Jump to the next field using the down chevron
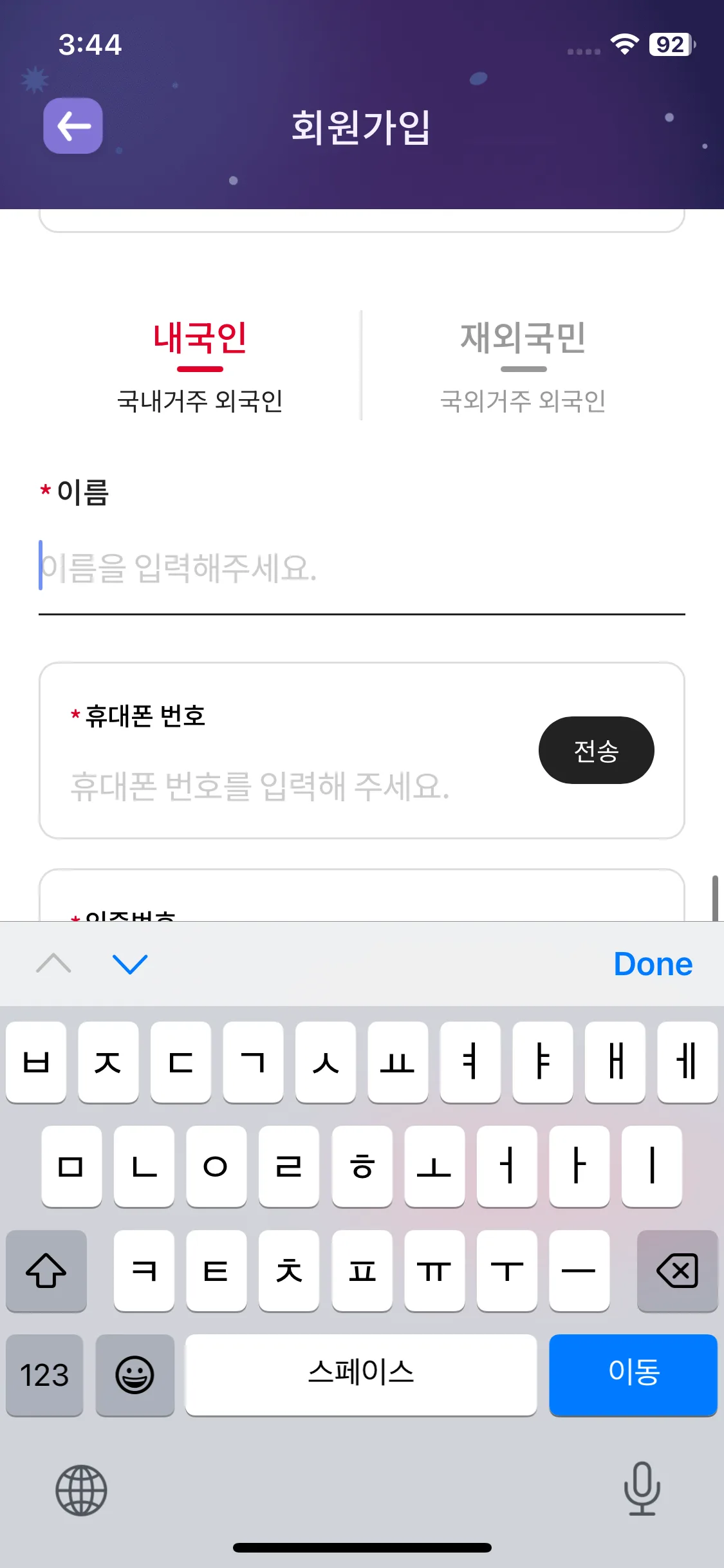Viewport: 724px width, 1568px height. (130, 964)
